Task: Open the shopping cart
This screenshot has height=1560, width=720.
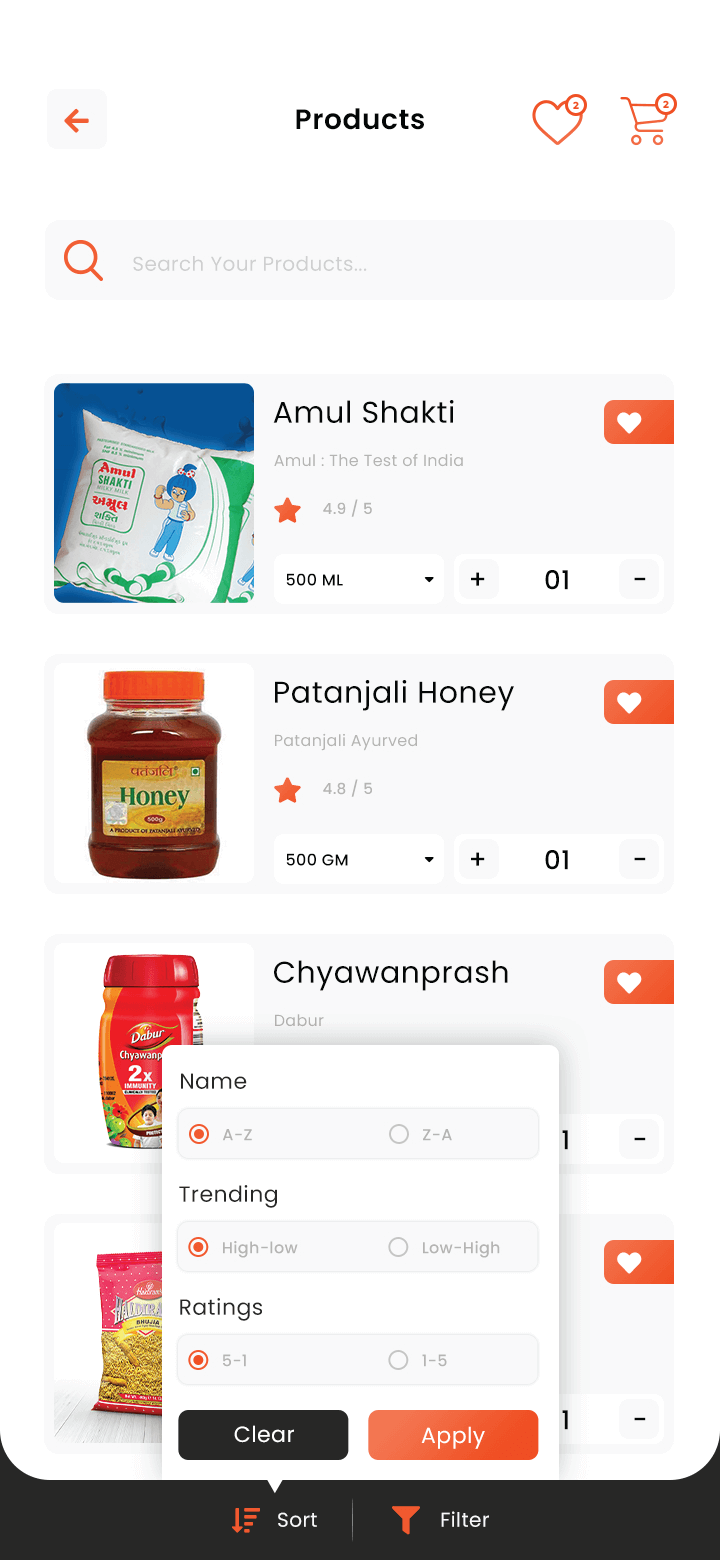Action: [648, 120]
